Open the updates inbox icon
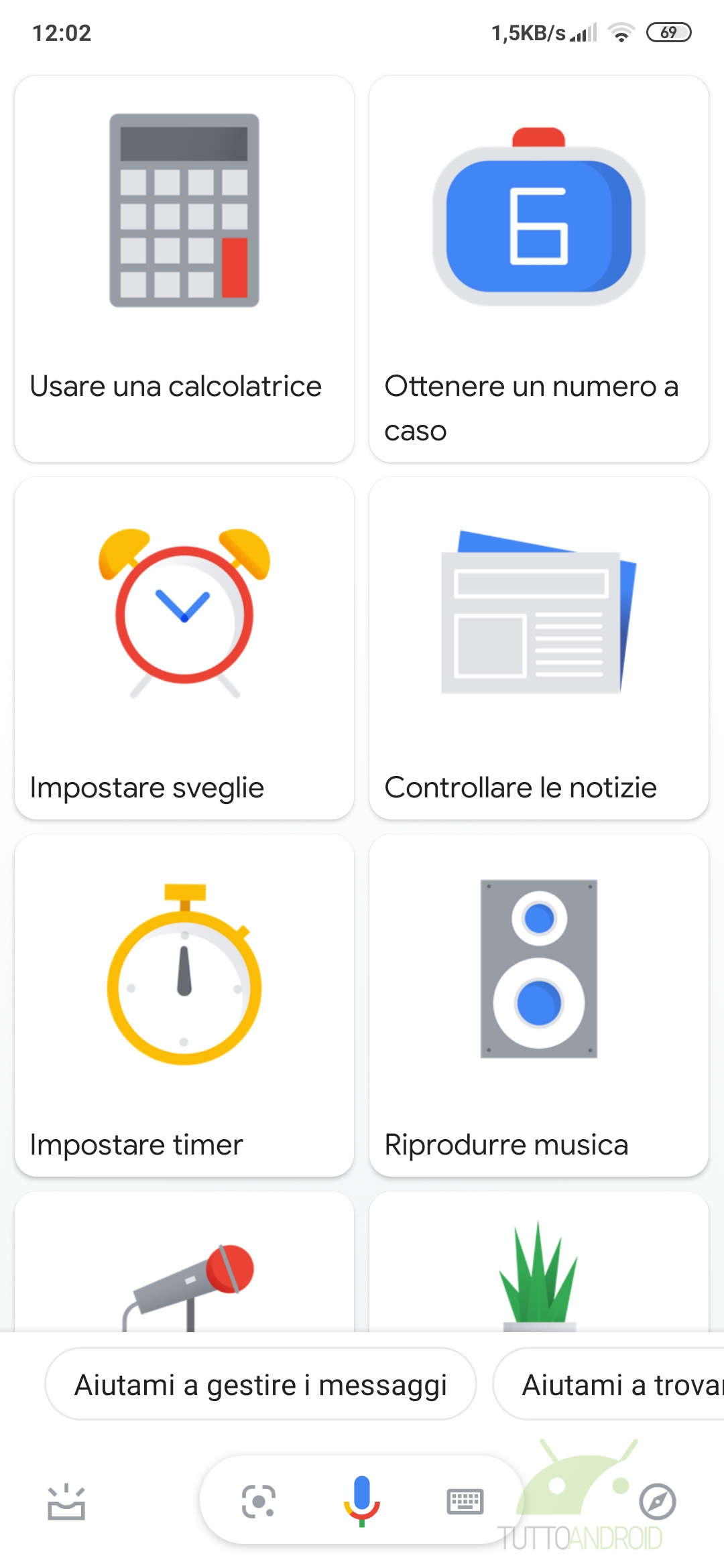 (66, 1502)
